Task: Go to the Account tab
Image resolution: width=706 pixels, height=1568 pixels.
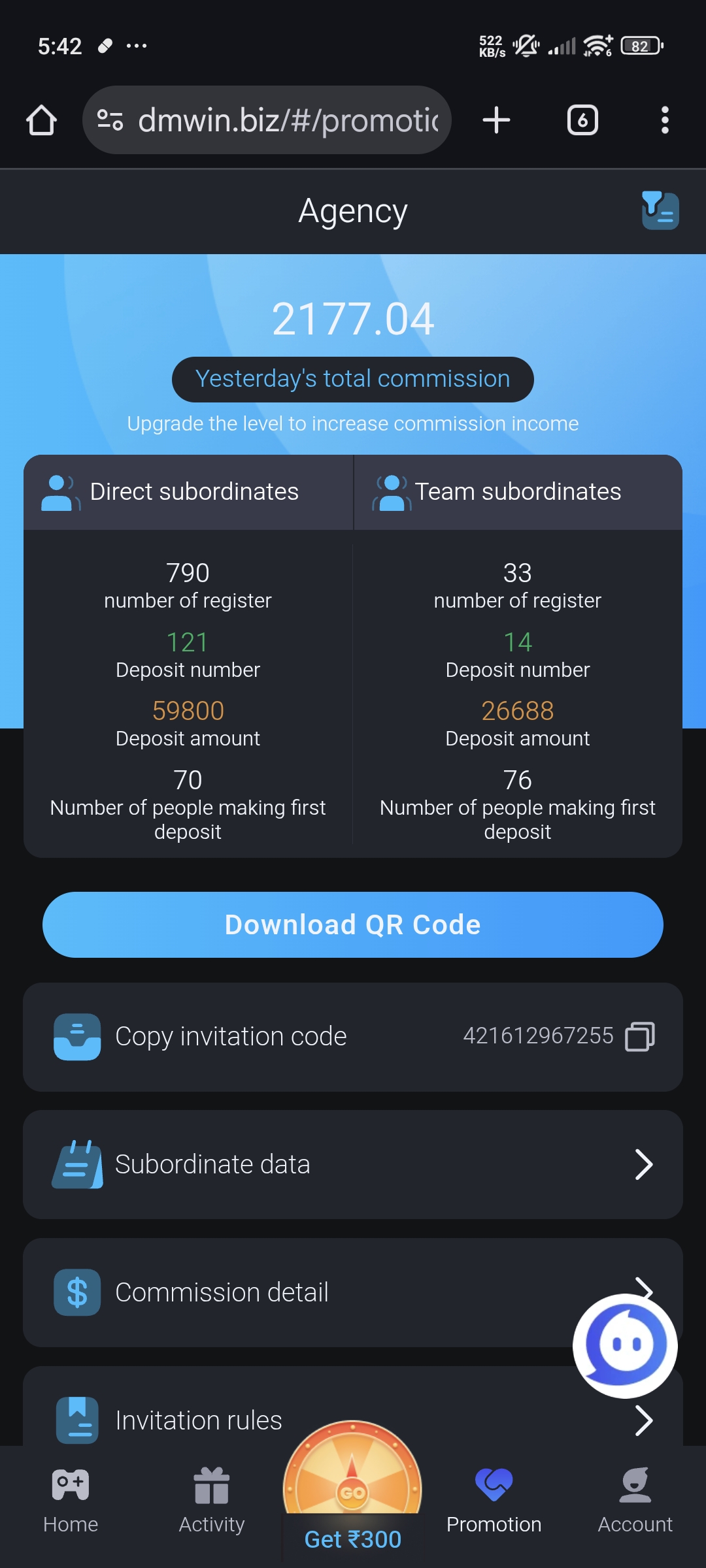Action: coord(635,1501)
